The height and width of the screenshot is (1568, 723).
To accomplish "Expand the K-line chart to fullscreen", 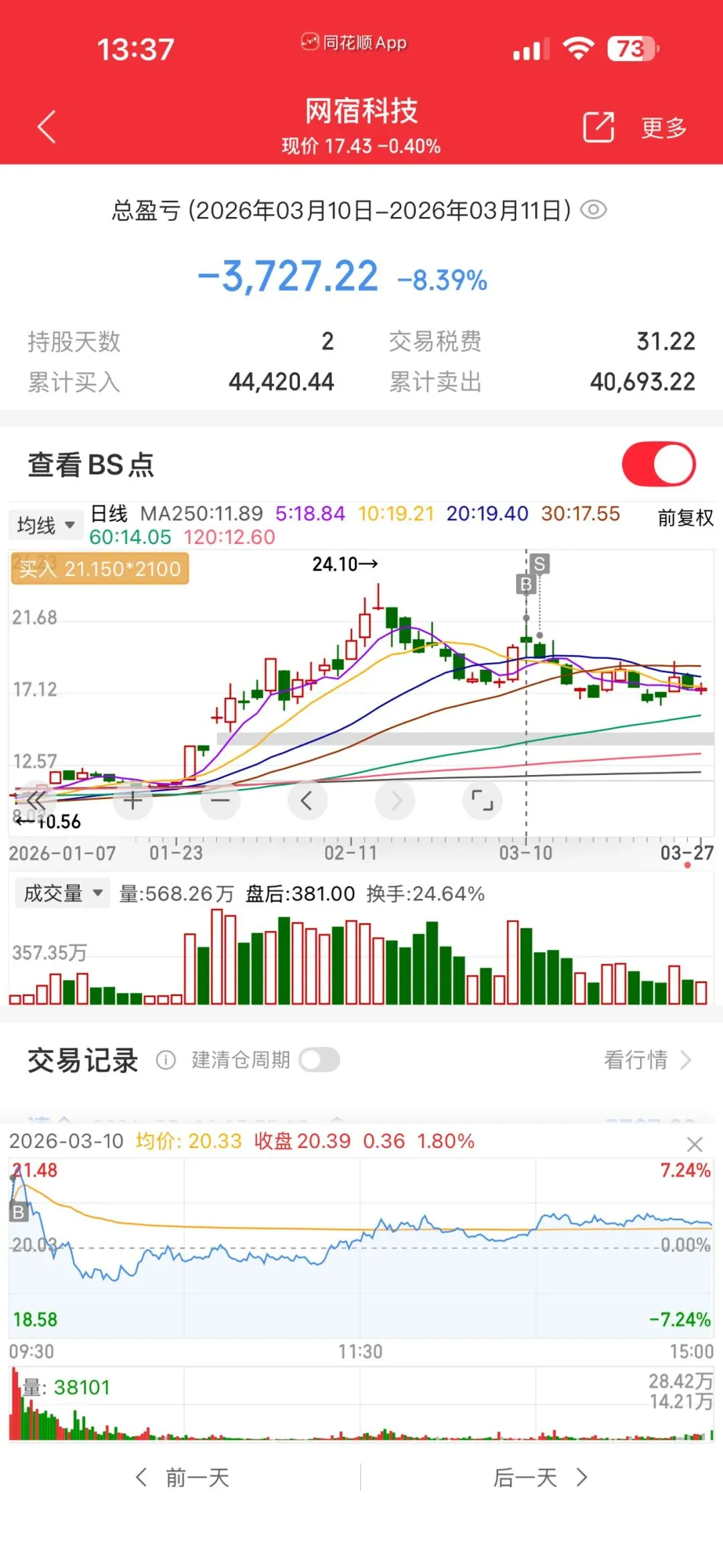I will point(482,800).
